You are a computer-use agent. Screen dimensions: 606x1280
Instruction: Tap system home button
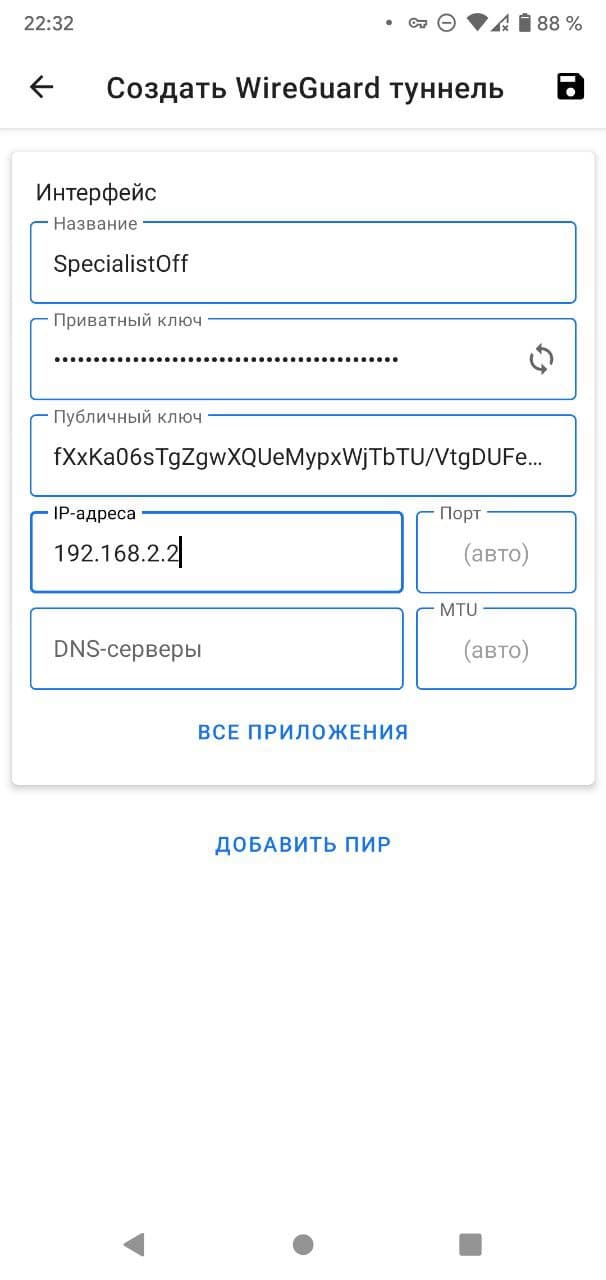pyautogui.click(x=303, y=1244)
